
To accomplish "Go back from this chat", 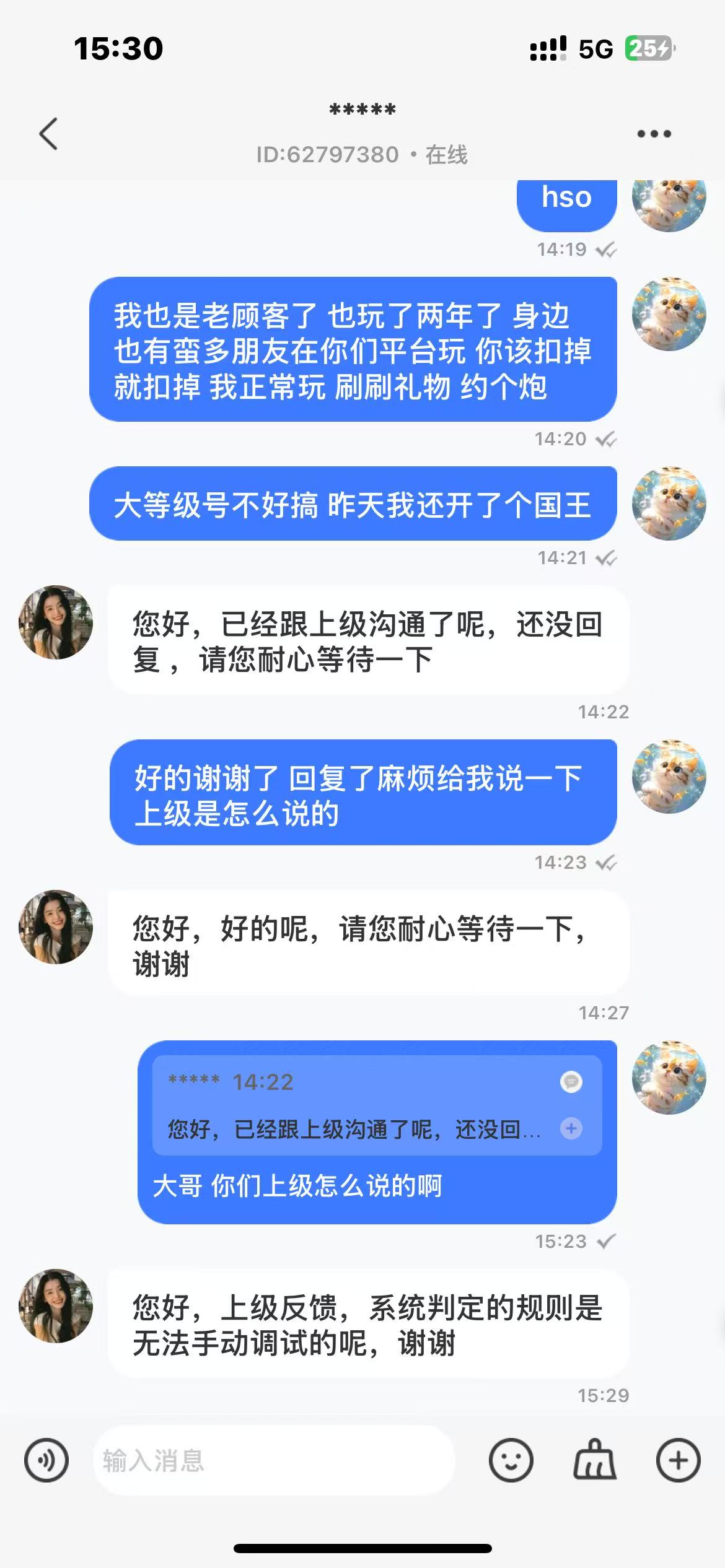I will [48, 134].
